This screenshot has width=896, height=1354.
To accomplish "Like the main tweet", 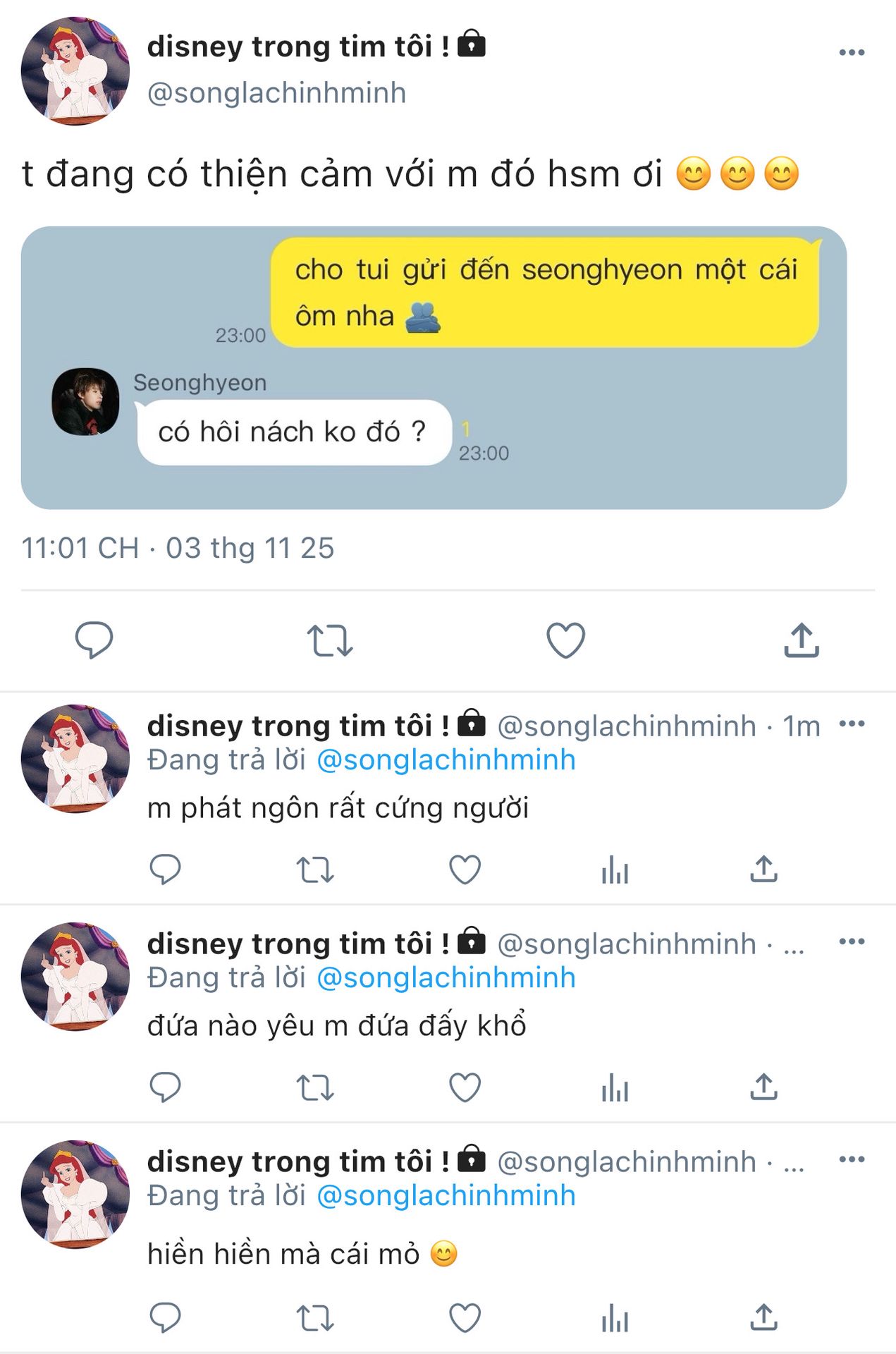I will (565, 640).
